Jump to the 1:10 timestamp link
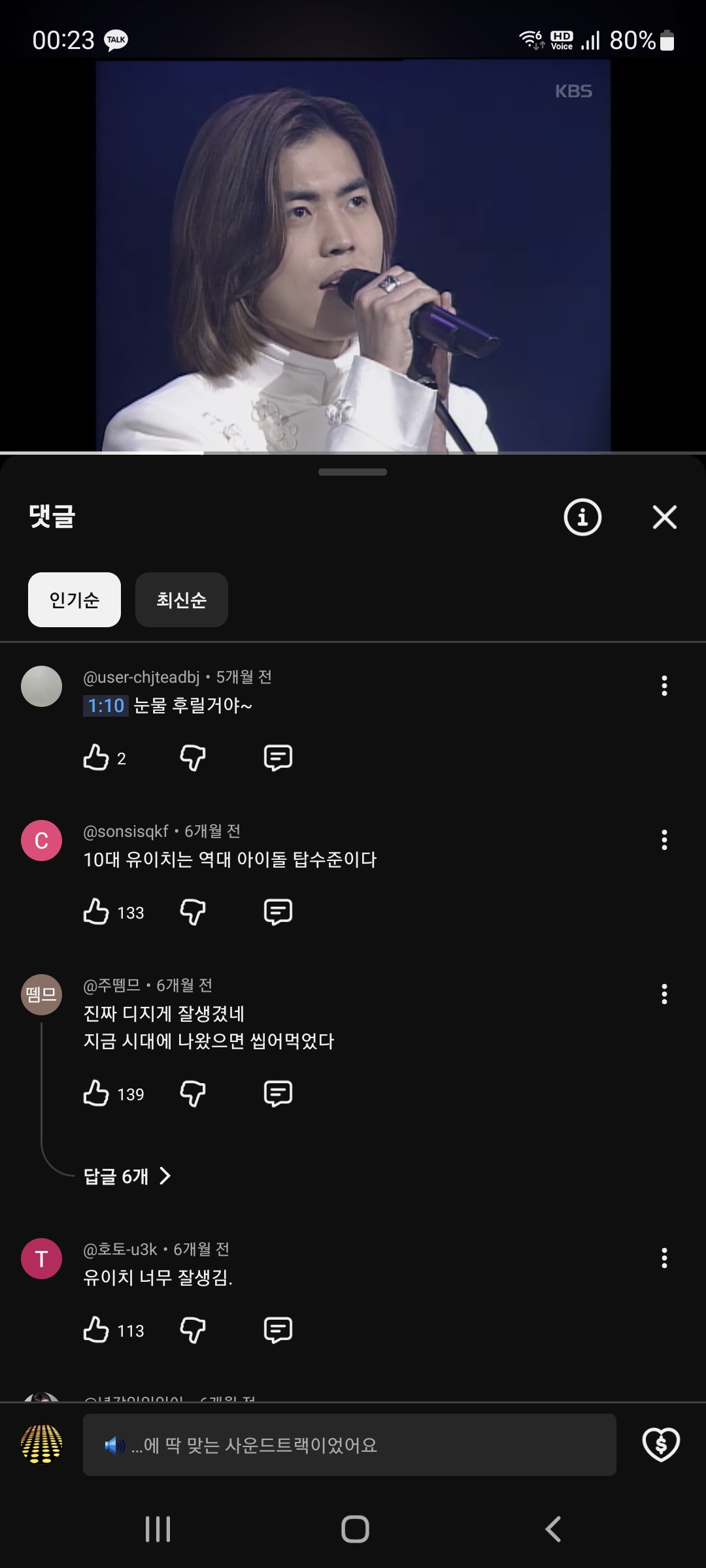The width and height of the screenshot is (706, 1568). (x=105, y=706)
